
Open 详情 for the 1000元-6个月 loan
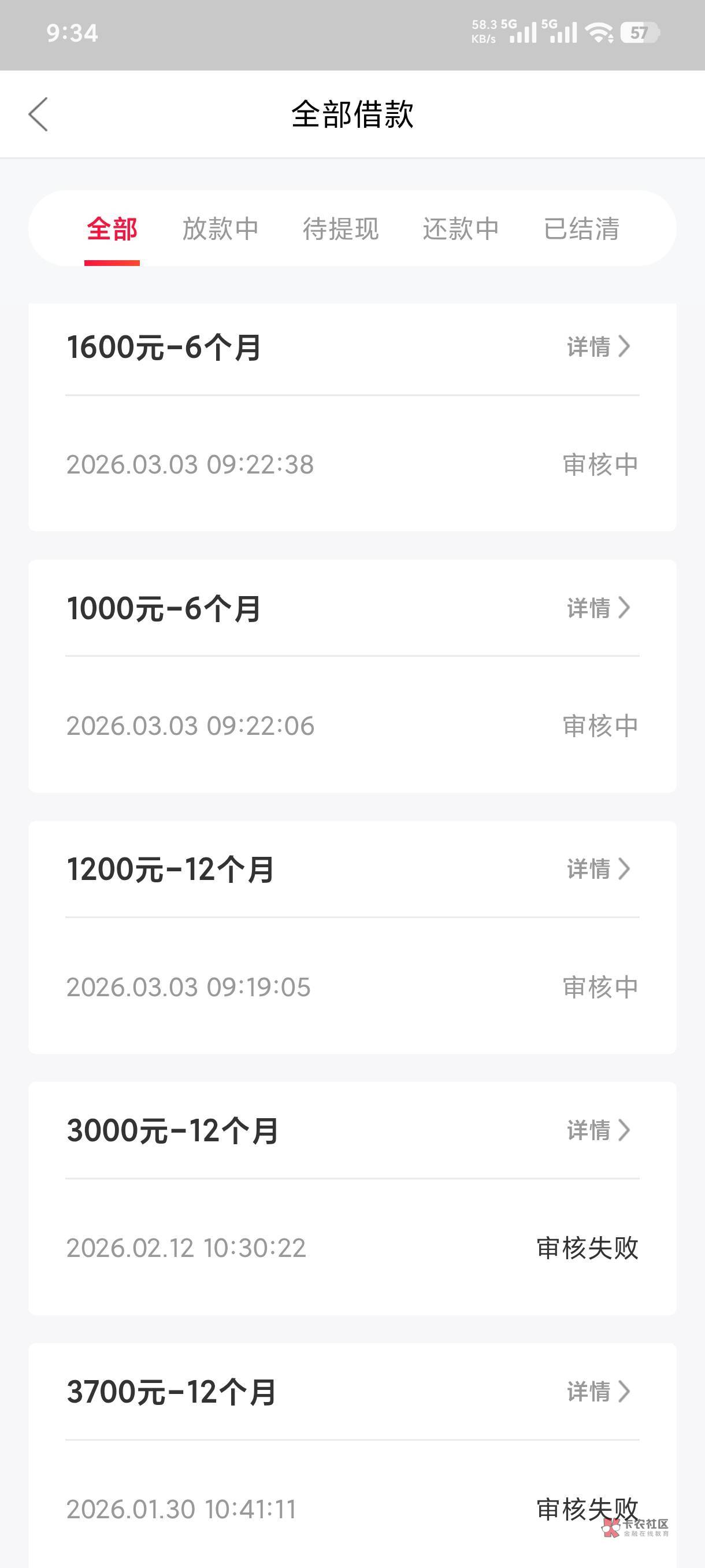point(599,608)
